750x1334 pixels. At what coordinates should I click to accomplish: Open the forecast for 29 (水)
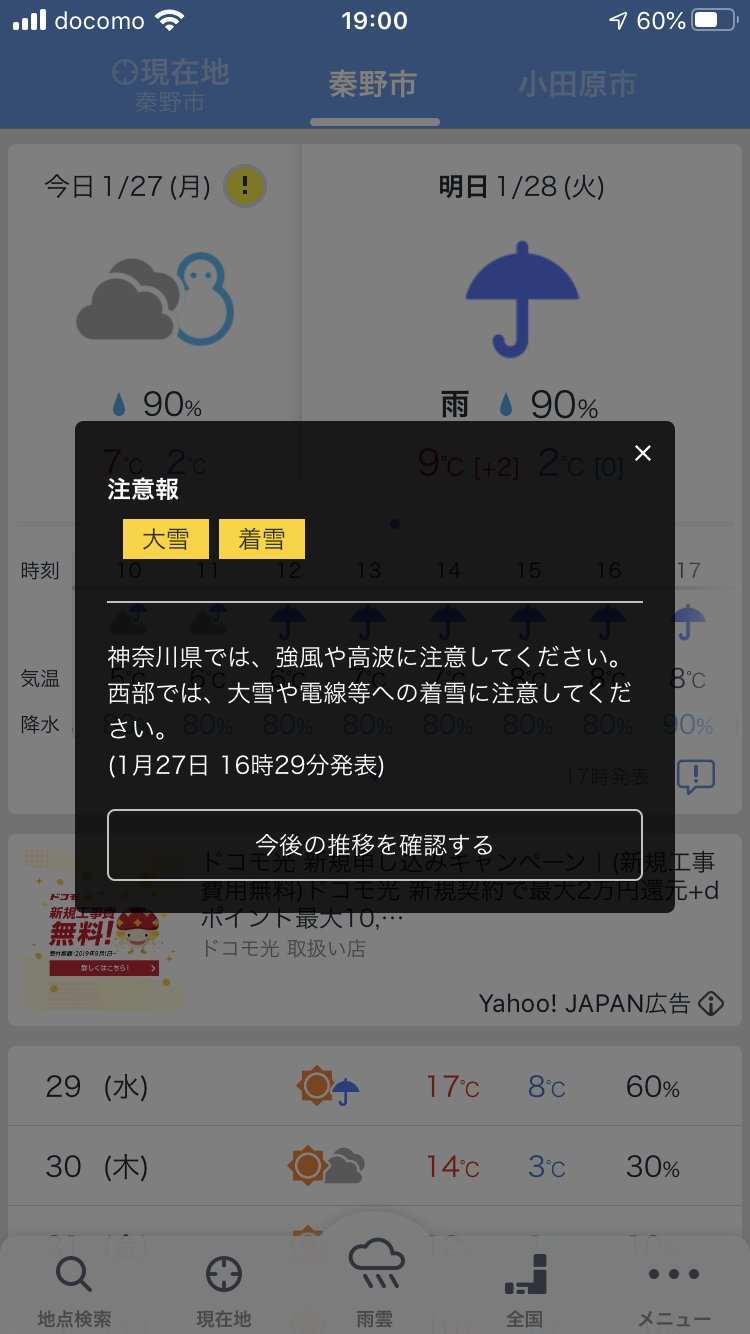(375, 1087)
